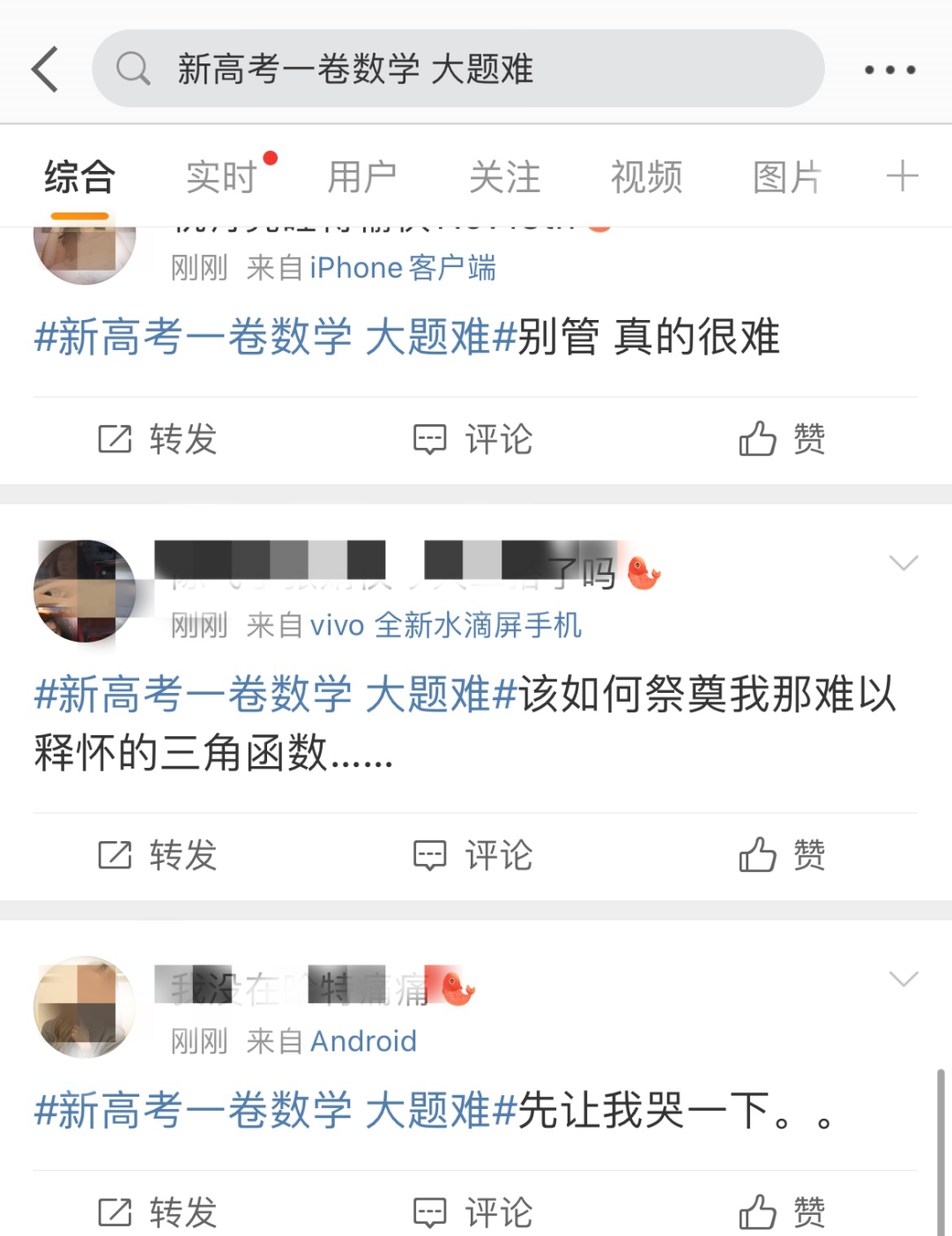
Task: Switch to the 用户 tab
Action: tap(362, 177)
